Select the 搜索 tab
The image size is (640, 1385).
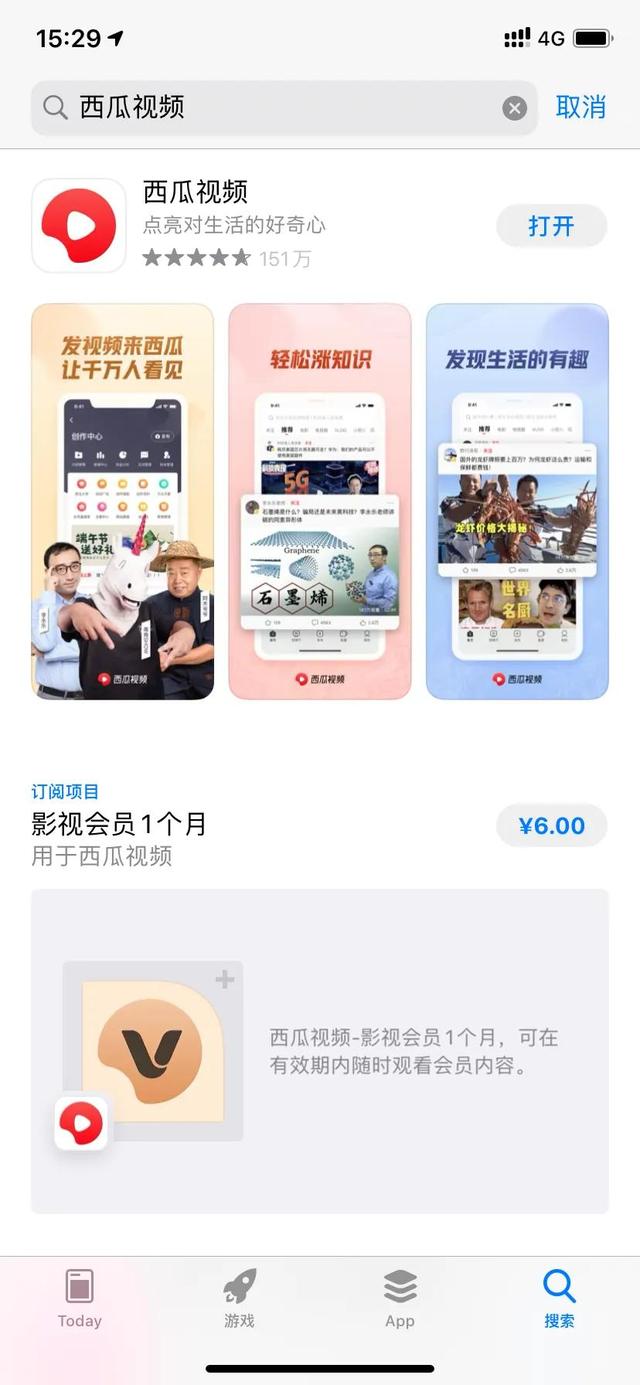click(559, 1298)
